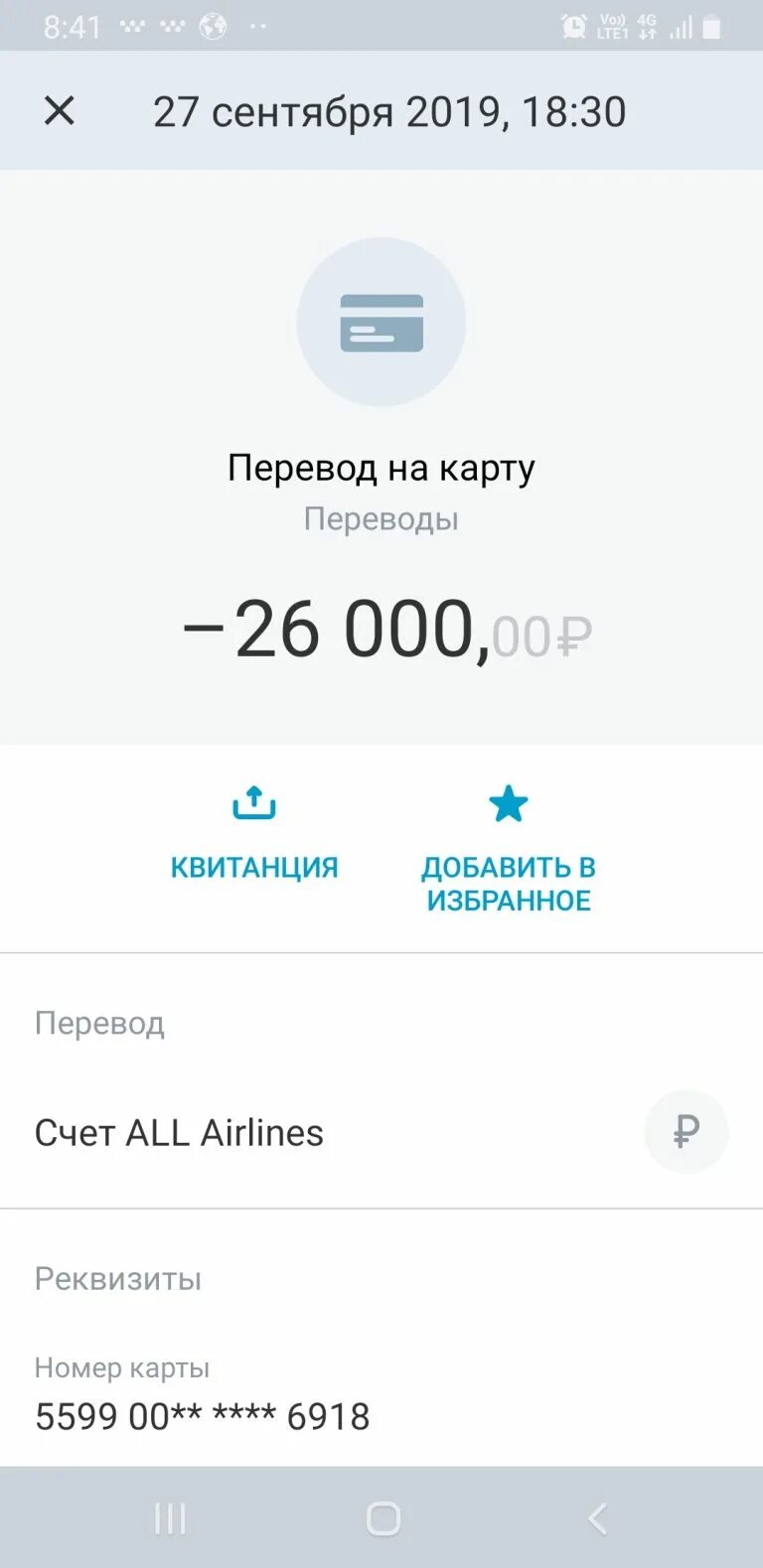This screenshot has width=763, height=1568.
Task: Go to the home screen
Action: tap(382, 1517)
